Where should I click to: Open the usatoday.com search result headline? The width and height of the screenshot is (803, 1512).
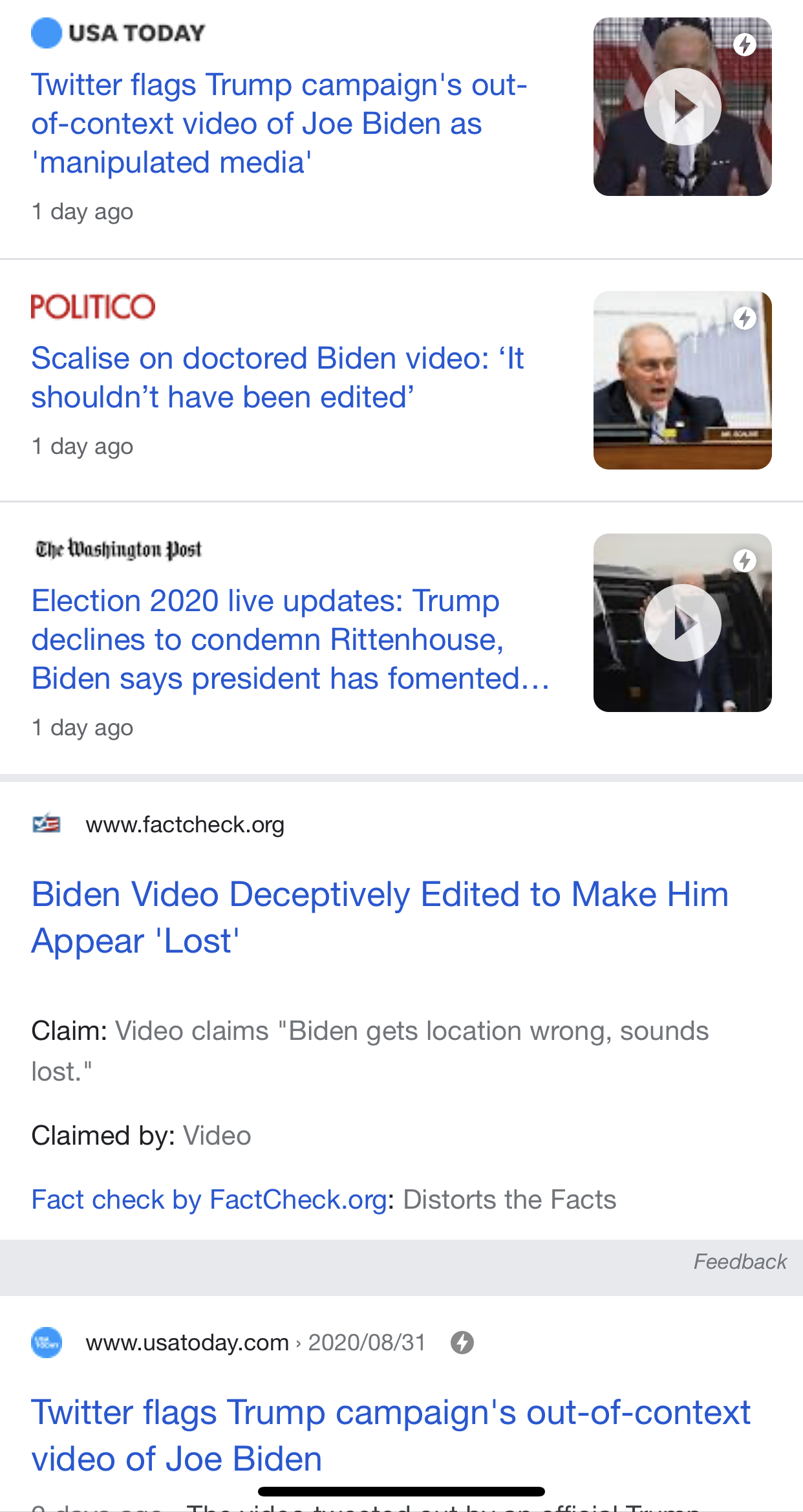coord(391,1435)
